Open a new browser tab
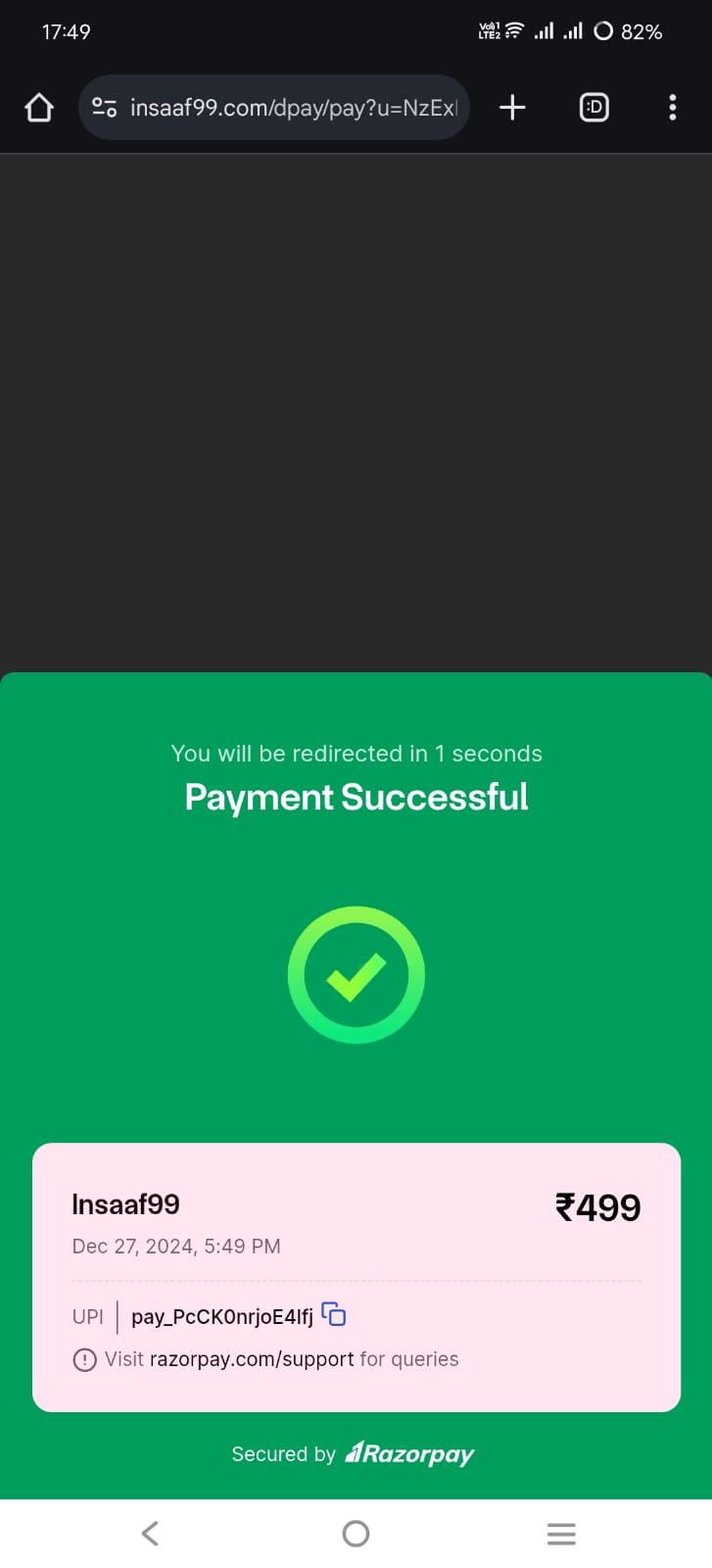 (x=512, y=107)
